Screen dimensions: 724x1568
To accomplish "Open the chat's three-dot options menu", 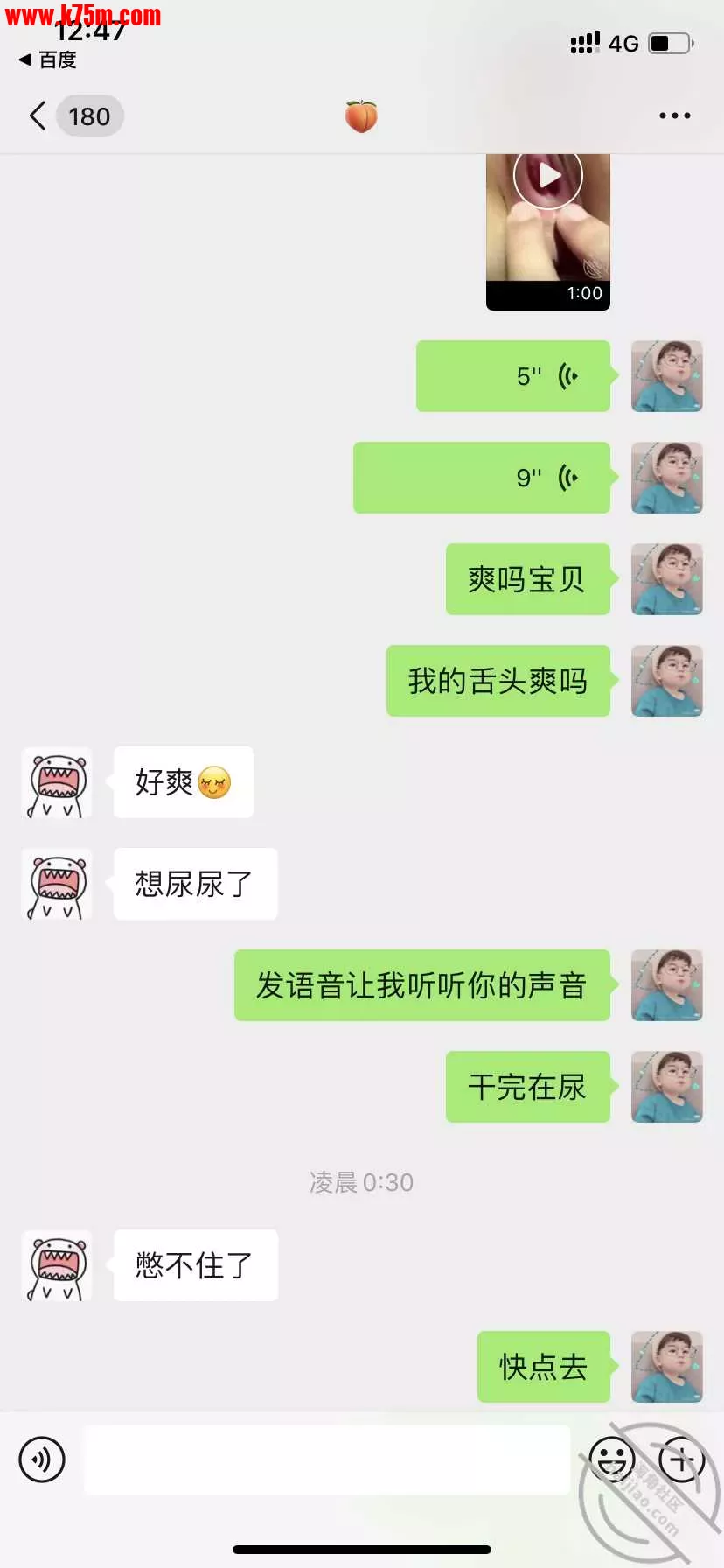I will (x=674, y=115).
